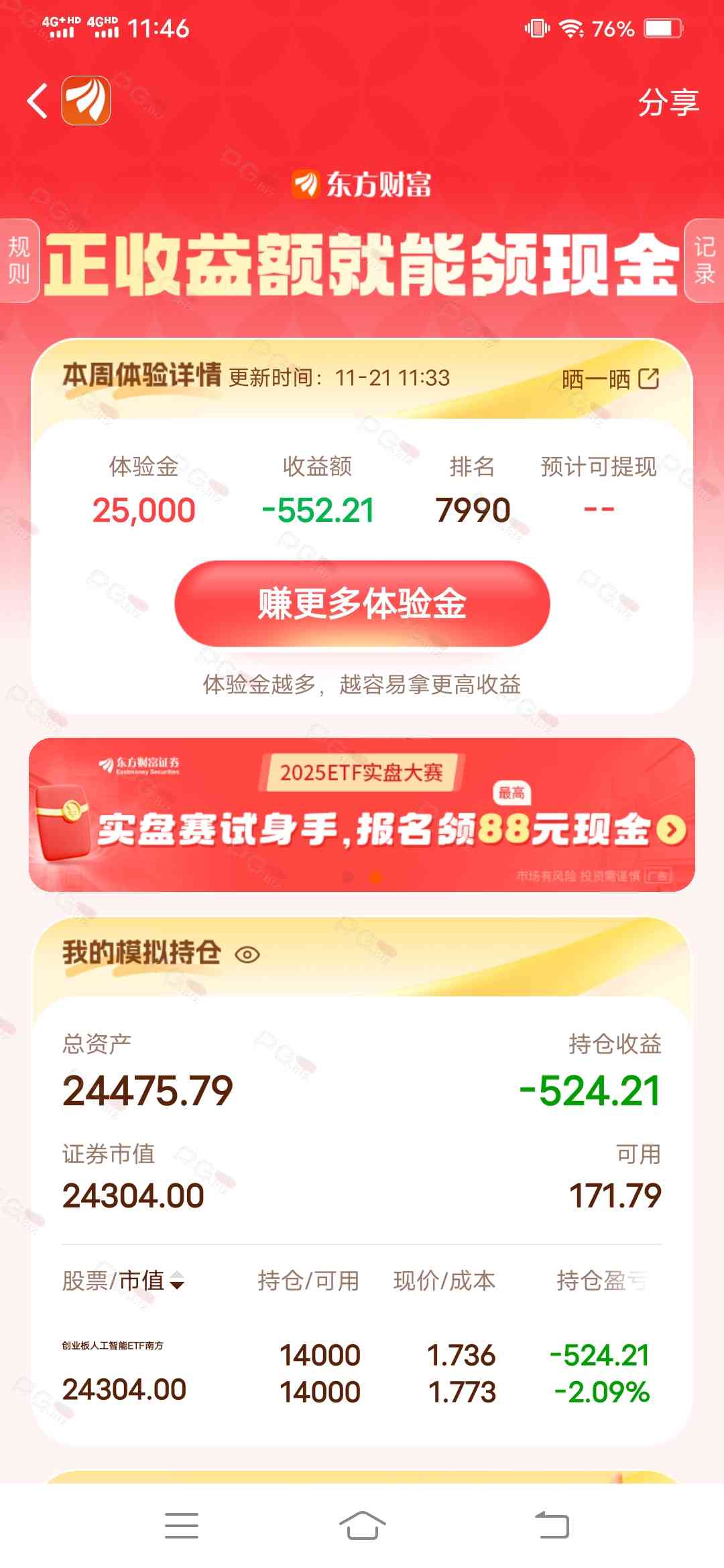724x1568 pixels.
Task: Open the 记录 records side tab
Action: pyautogui.click(x=705, y=261)
